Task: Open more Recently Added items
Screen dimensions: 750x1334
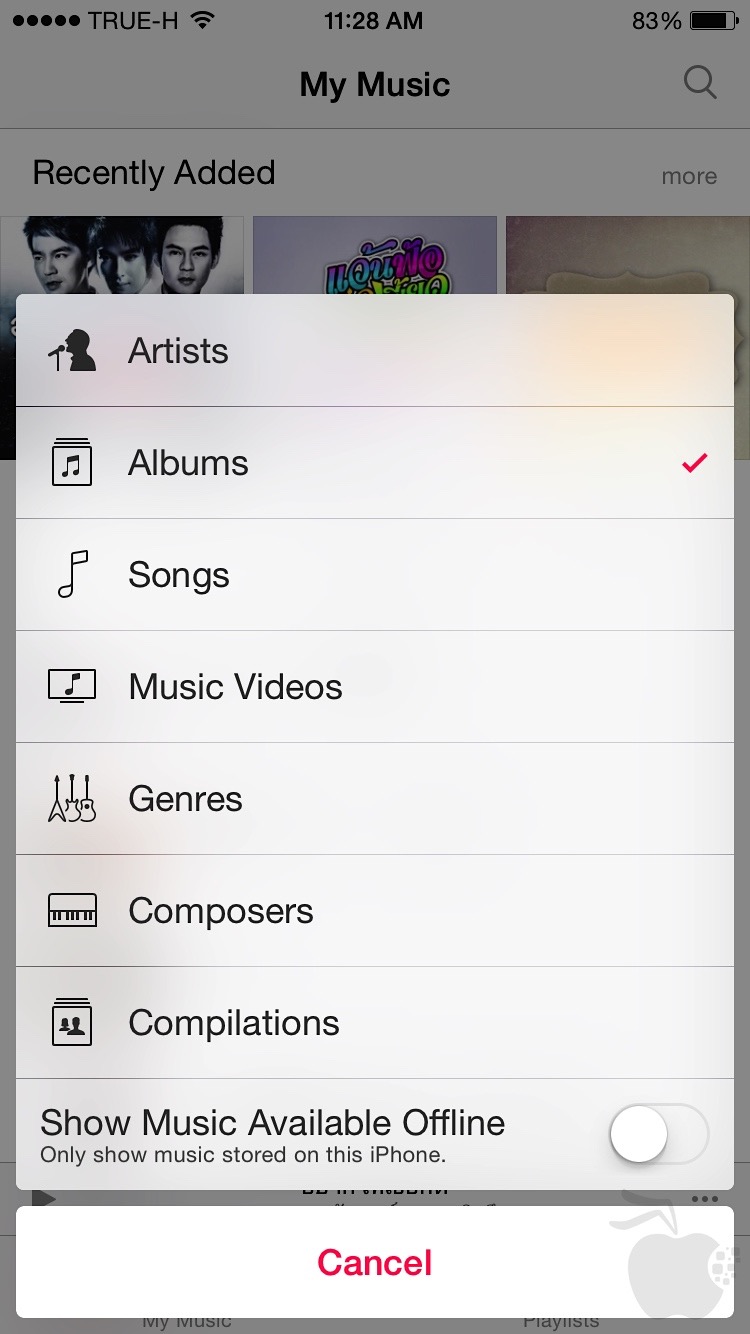Action: pos(689,175)
